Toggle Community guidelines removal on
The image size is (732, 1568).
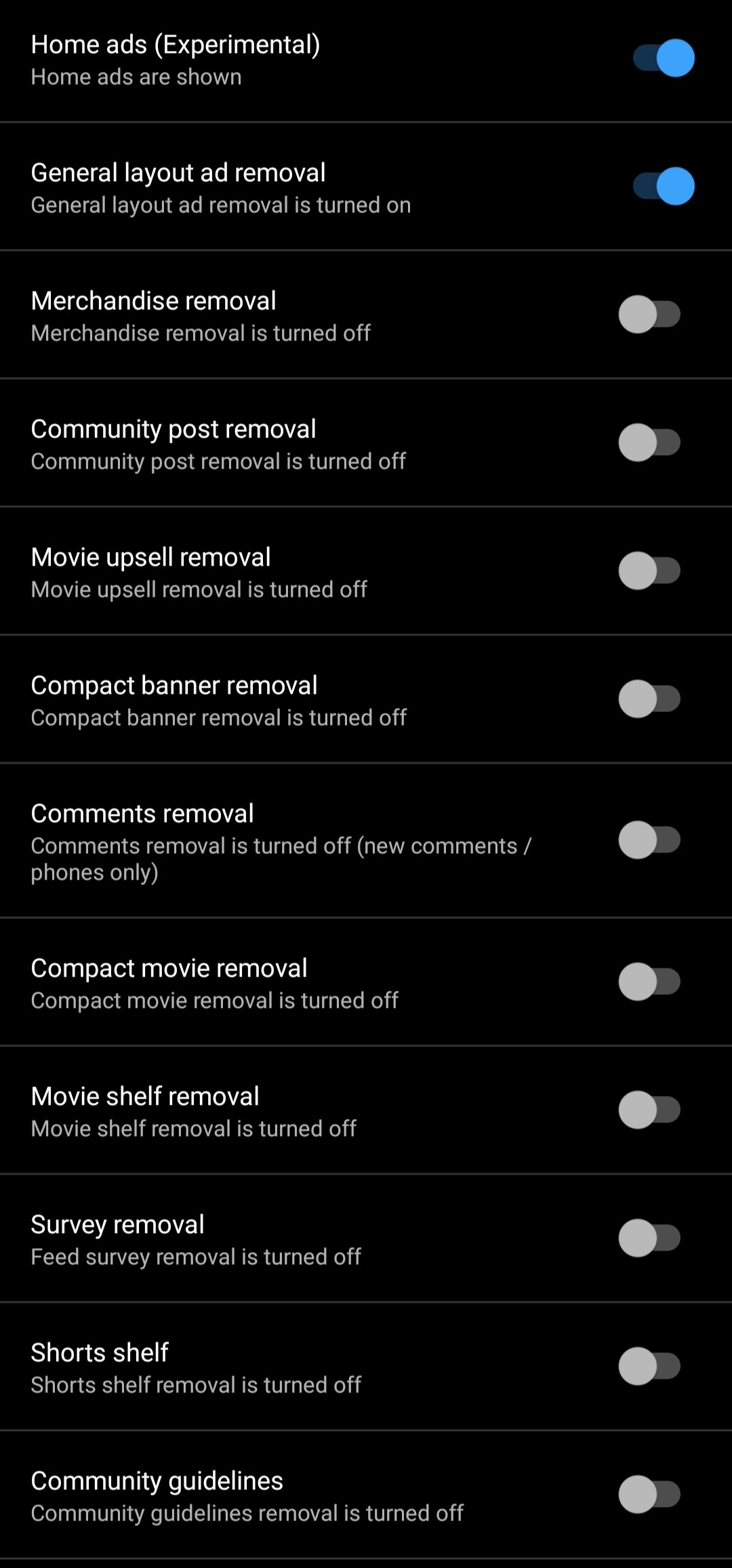coord(649,1495)
